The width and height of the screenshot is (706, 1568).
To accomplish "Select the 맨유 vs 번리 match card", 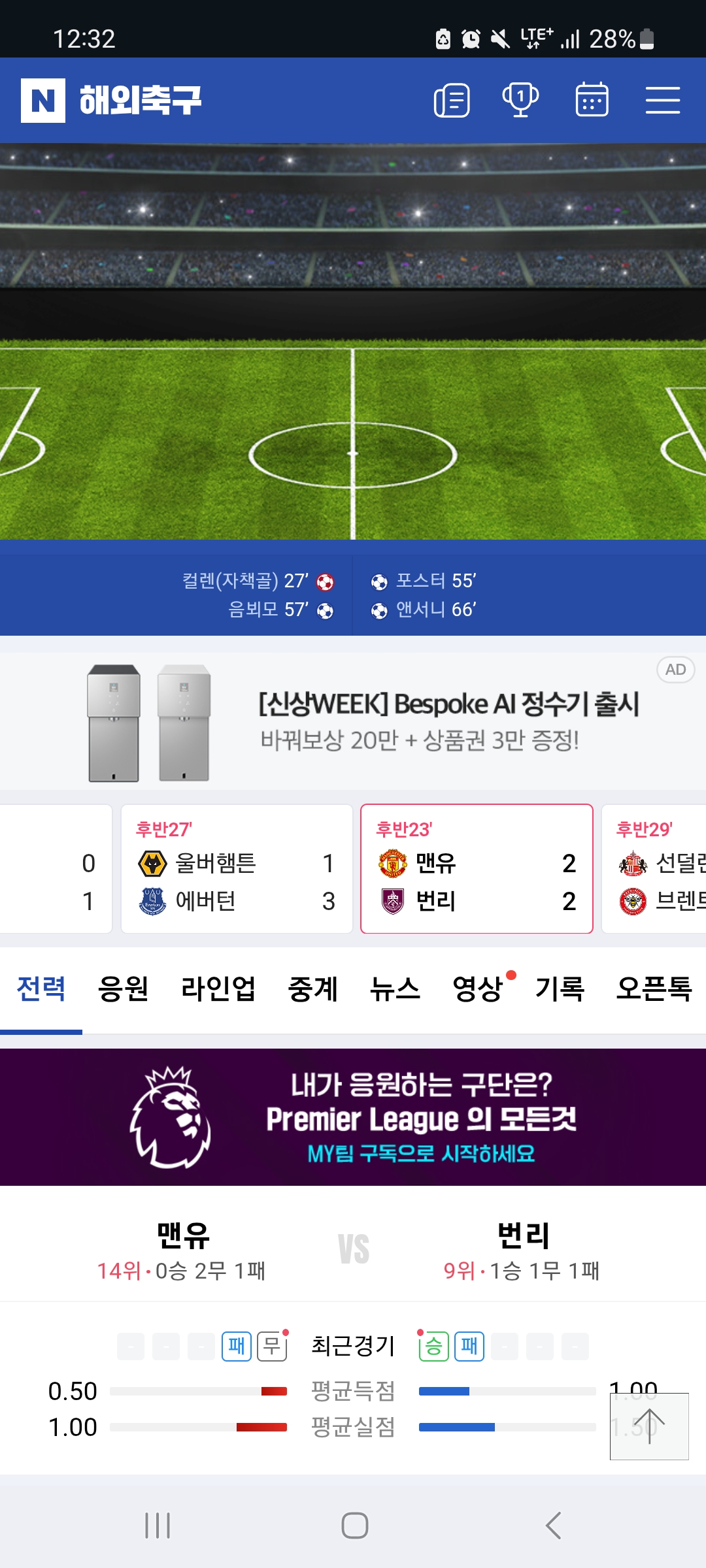I will (477, 868).
